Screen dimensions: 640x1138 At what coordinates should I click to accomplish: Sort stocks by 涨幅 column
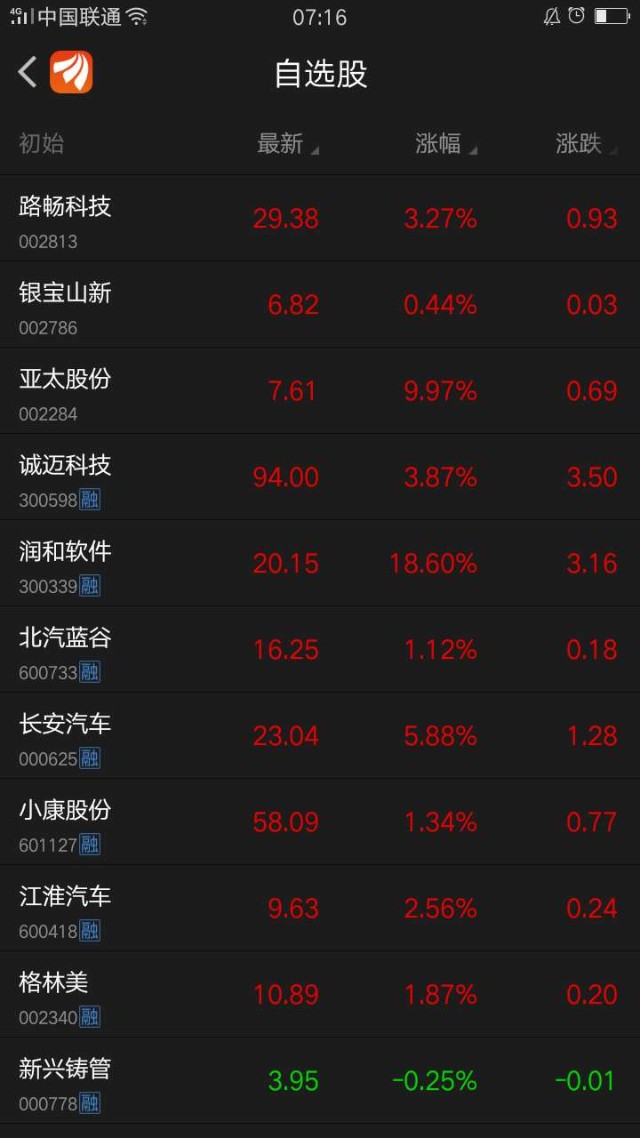tap(443, 144)
